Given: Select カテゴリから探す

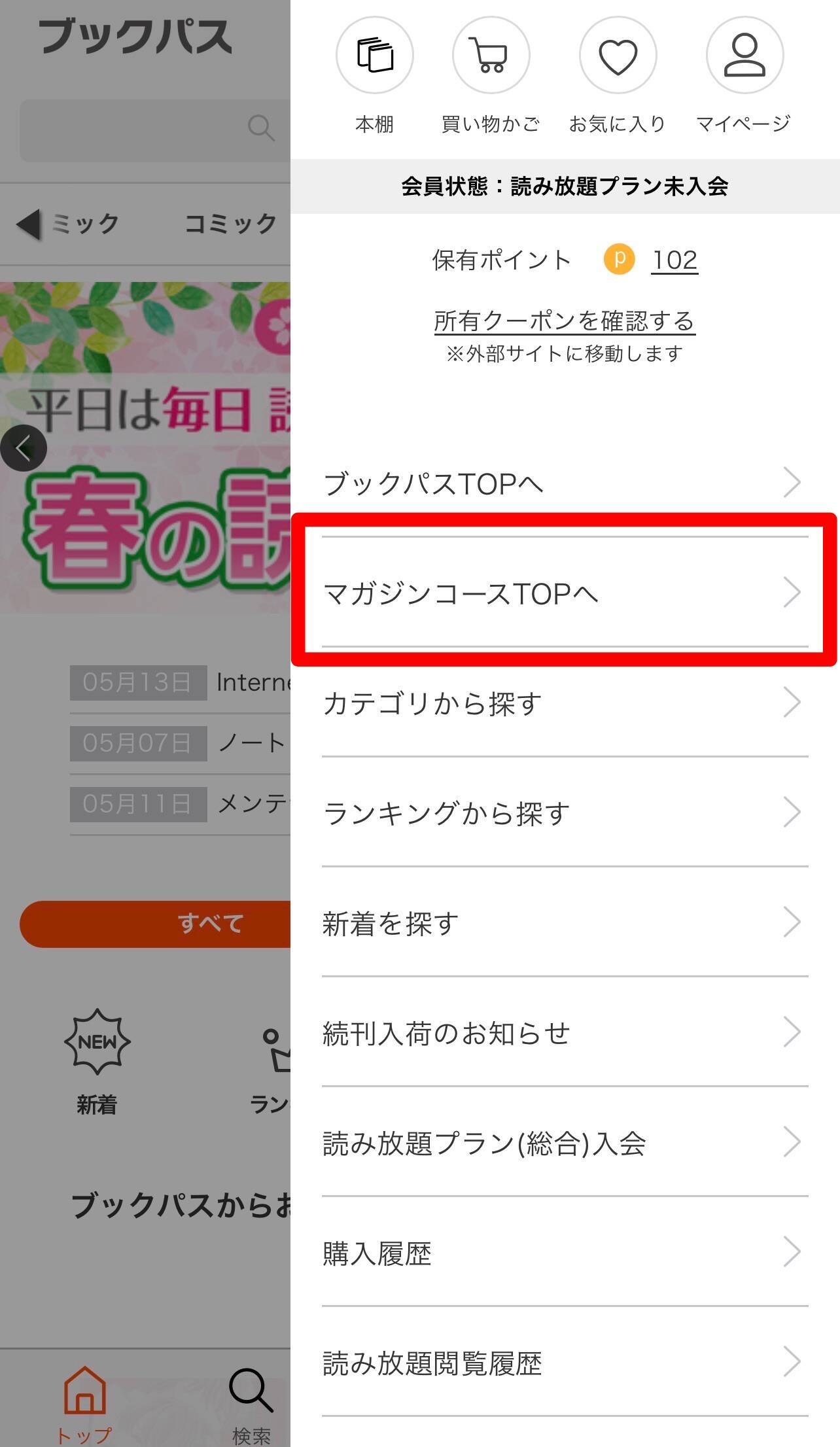Looking at the screenshot, I should 564,703.
